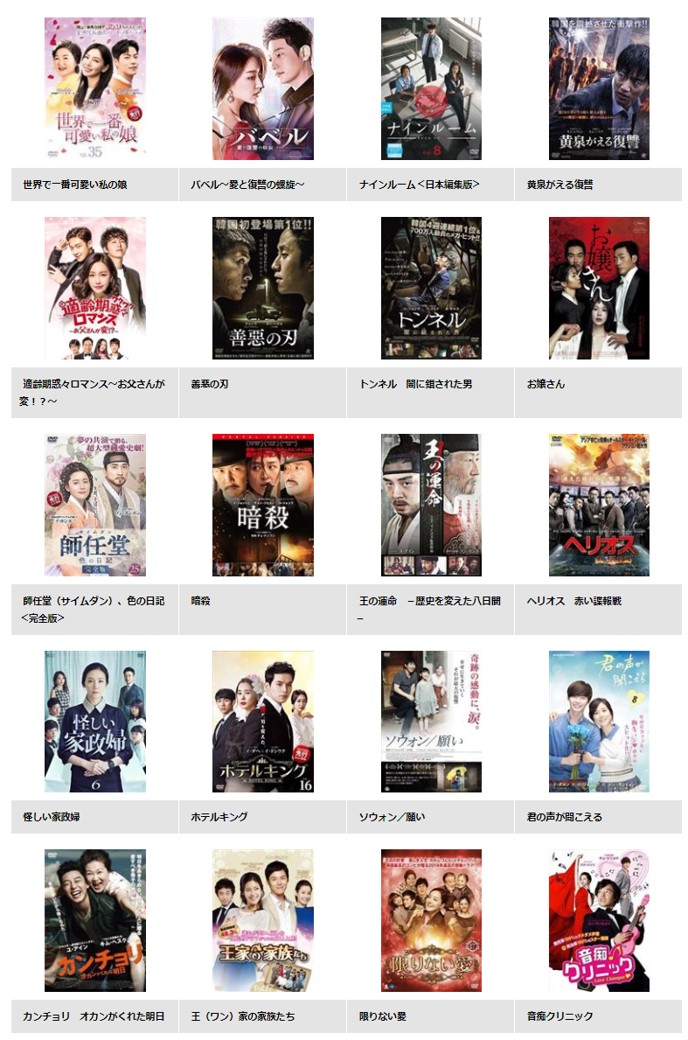Open 君の声が聞こえる drama card
Image resolution: width=688 pixels, height=1040 pixels.
pyautogui.click(x=599, y=721)
